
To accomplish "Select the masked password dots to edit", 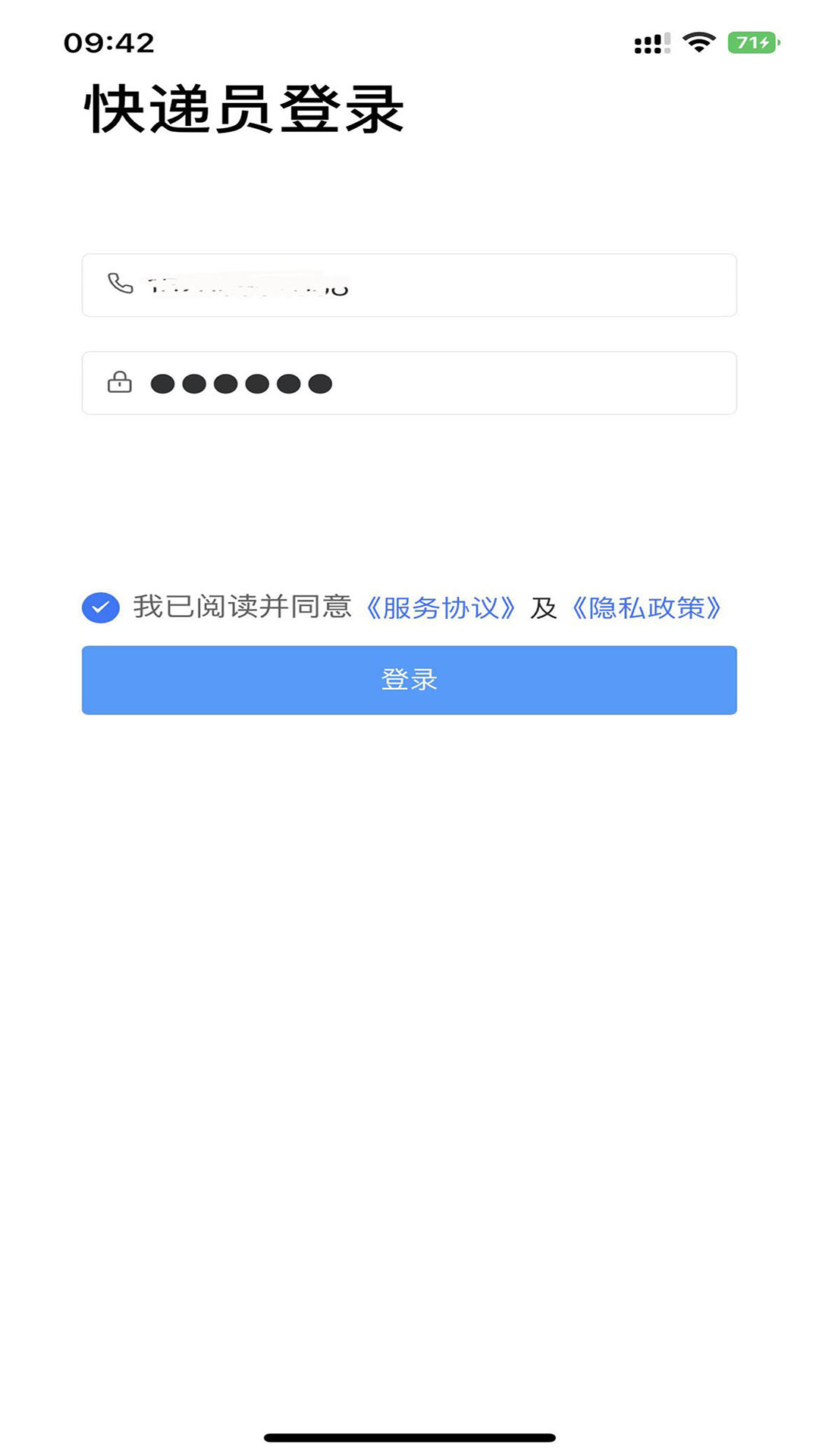I will click(241, 383).
